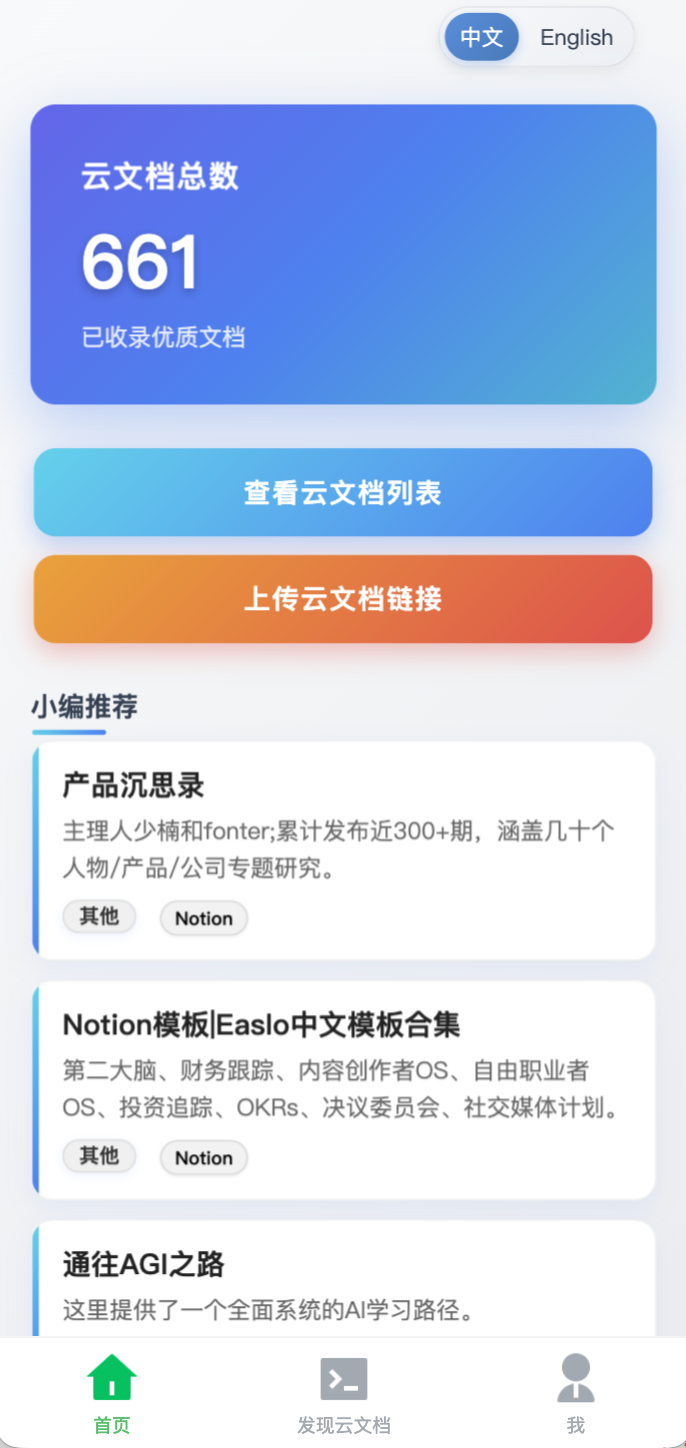Tap the 其他 tag under Notion模板 card
This screenshot has height=1448, width=686.
(x=99, y=1156)
